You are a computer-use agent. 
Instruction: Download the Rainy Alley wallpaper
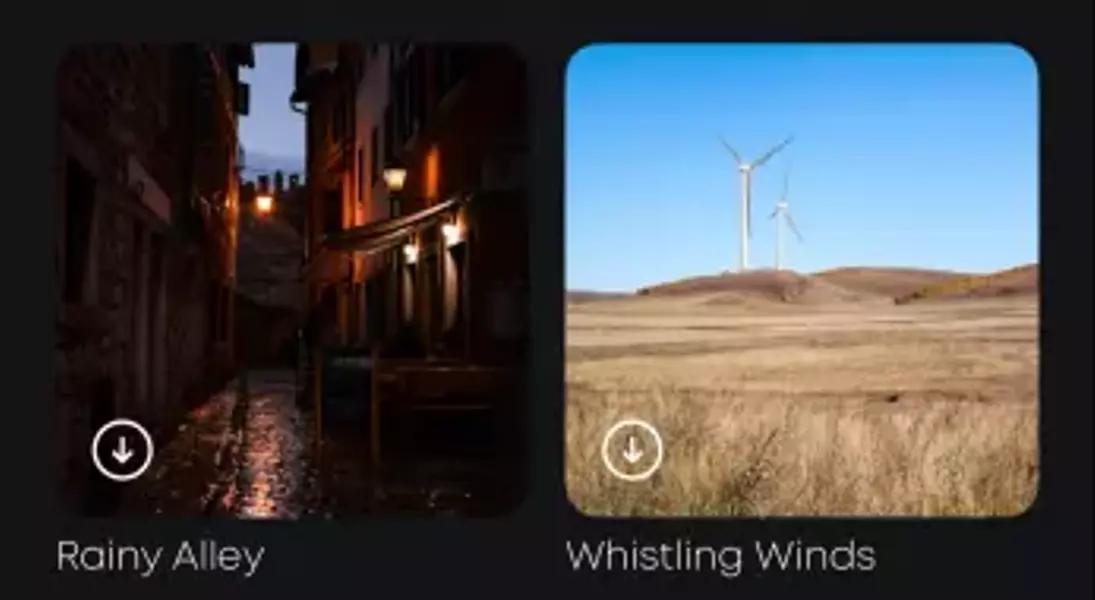122,451
